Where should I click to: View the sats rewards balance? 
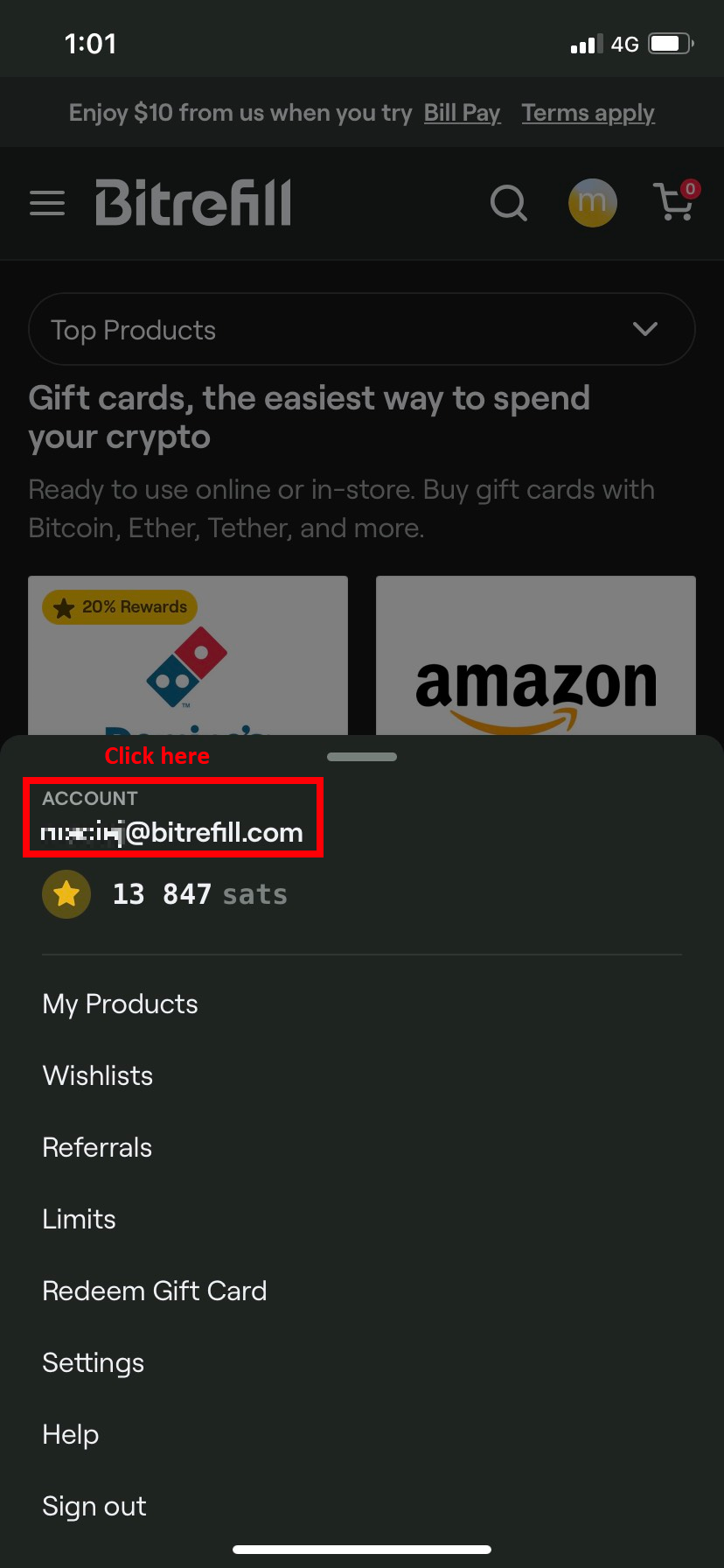coord(165,894)
